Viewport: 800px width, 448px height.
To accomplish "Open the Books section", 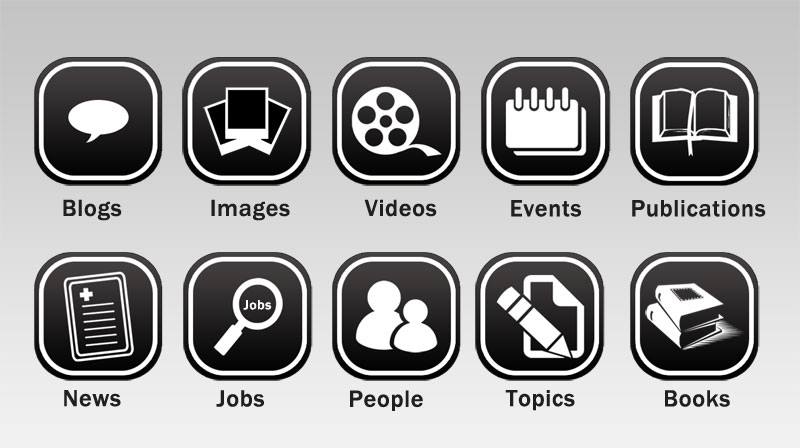I will pos(694,314).
